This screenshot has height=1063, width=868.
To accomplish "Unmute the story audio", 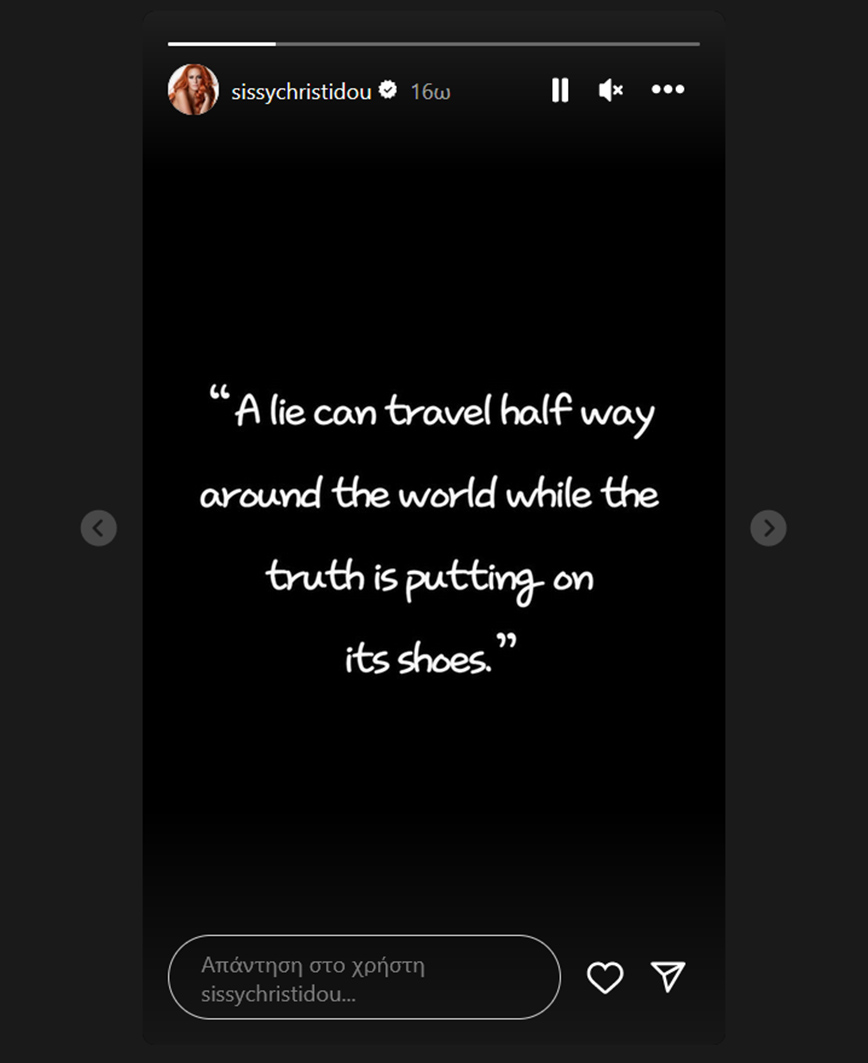I will (x=610, y=90).
